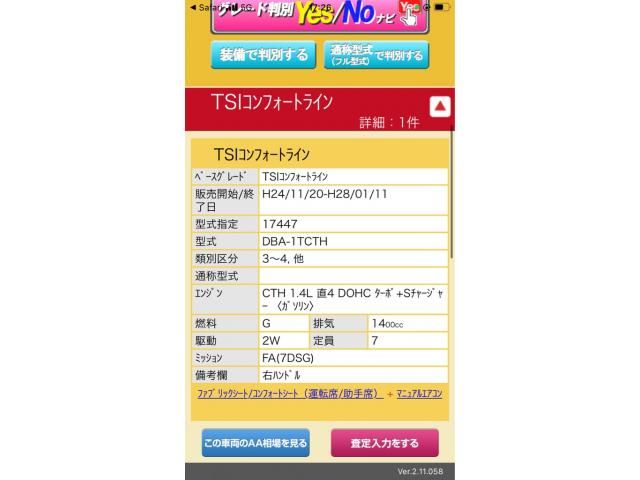Screen dimensions: 640x480
Task: View この車両のAA相場を見る
Action: tap(255, 442)
